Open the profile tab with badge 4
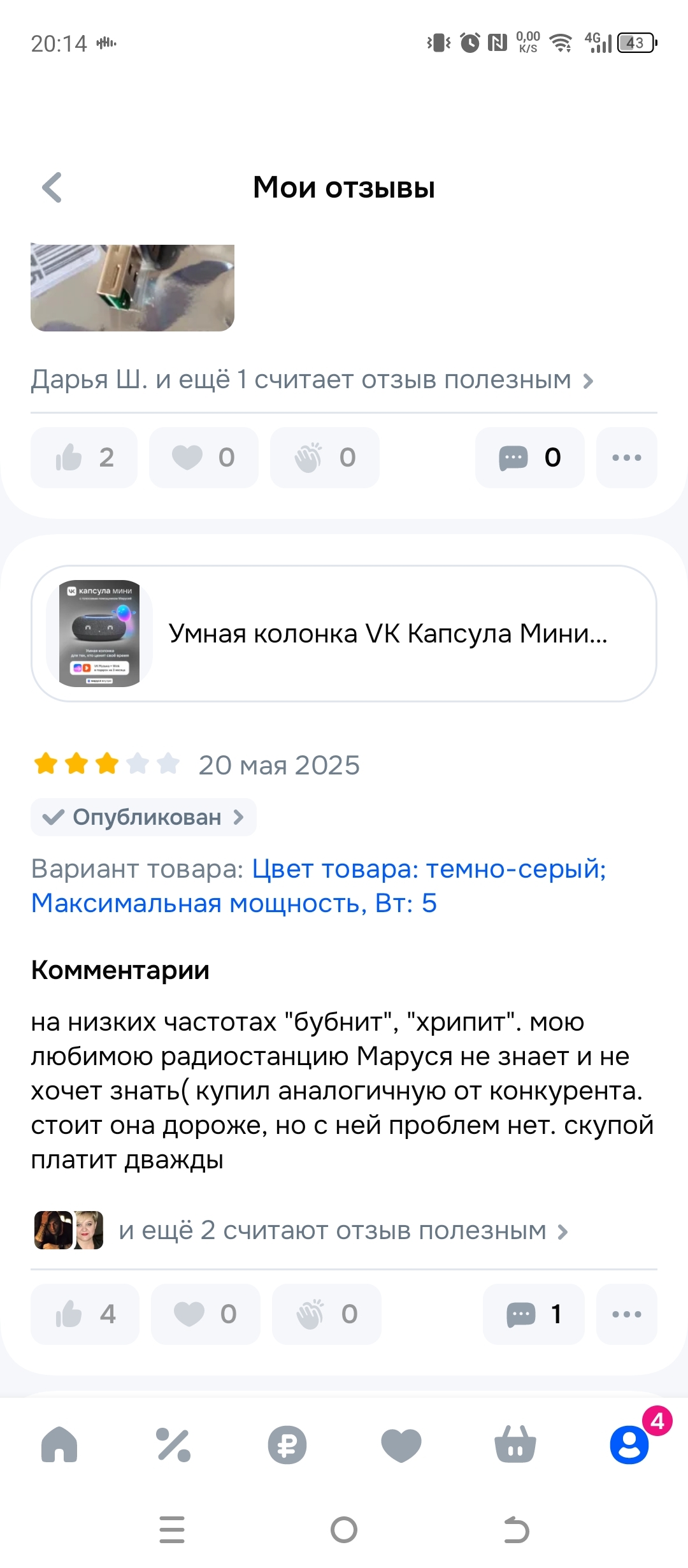The width and height of the screenshot is (688, 1568). (629, 1444)
